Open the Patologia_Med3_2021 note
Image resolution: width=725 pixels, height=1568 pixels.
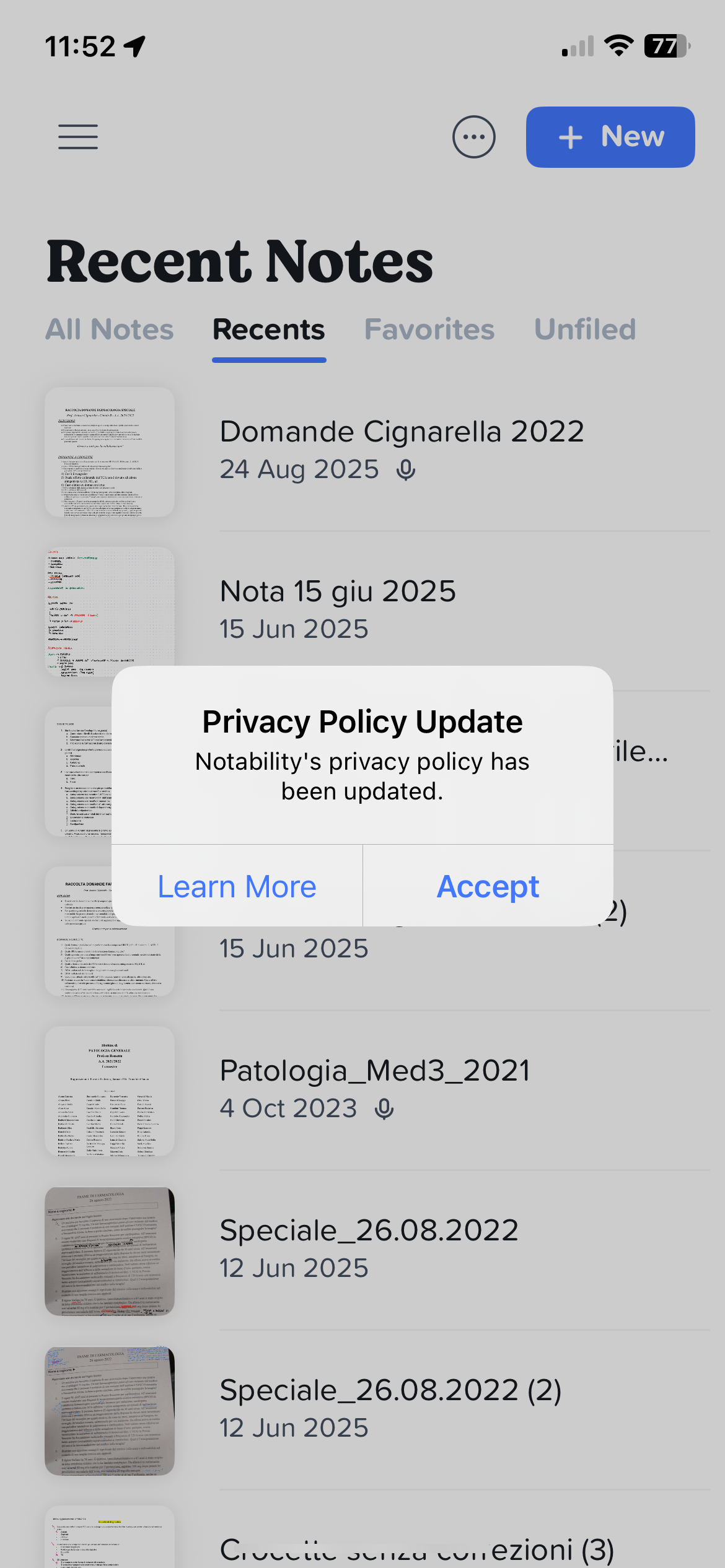pyautogui.click(x=377, y=1091)
